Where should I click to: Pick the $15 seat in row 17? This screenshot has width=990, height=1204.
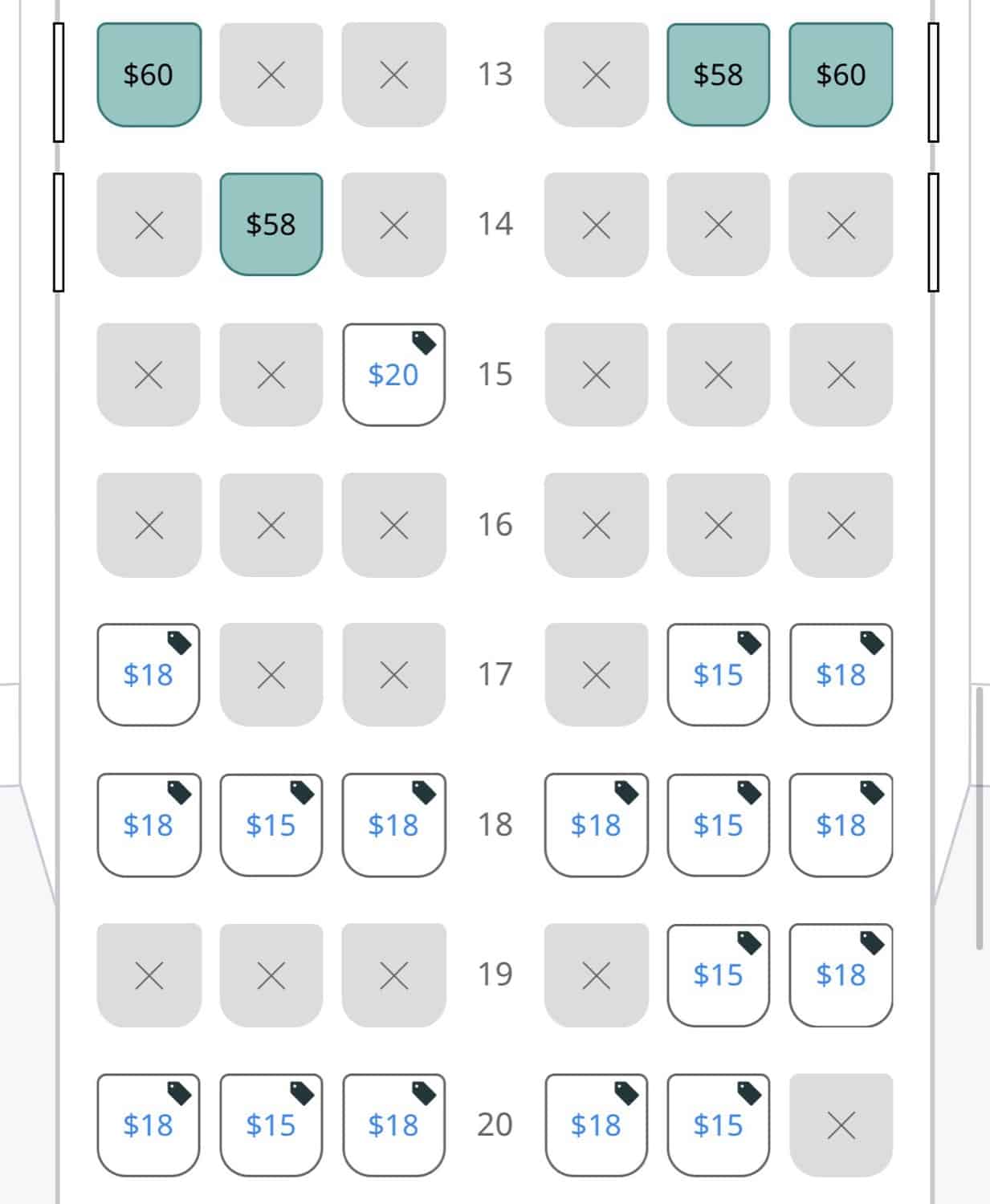(718, 675)
